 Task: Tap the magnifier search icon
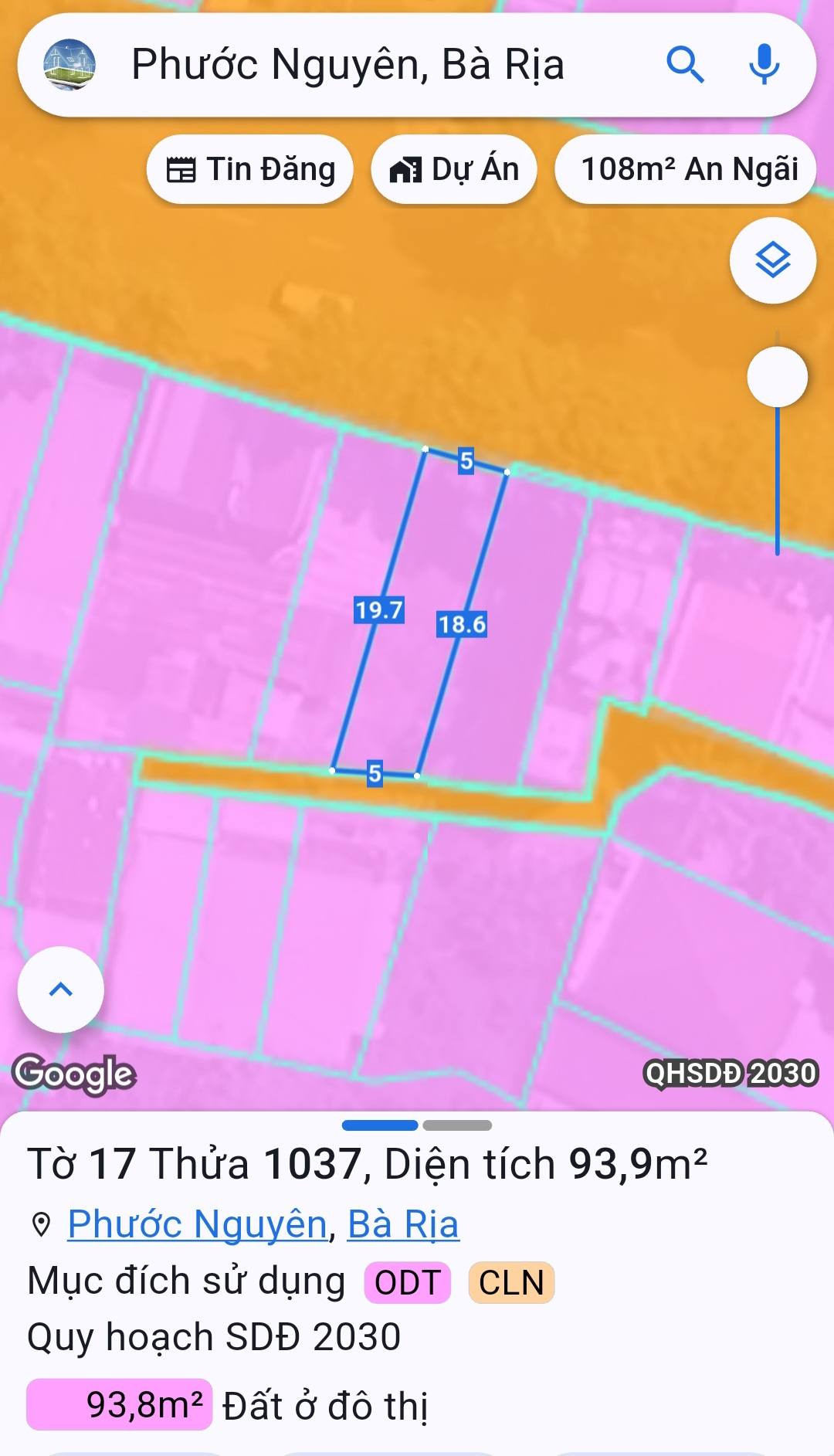(685, 64)
